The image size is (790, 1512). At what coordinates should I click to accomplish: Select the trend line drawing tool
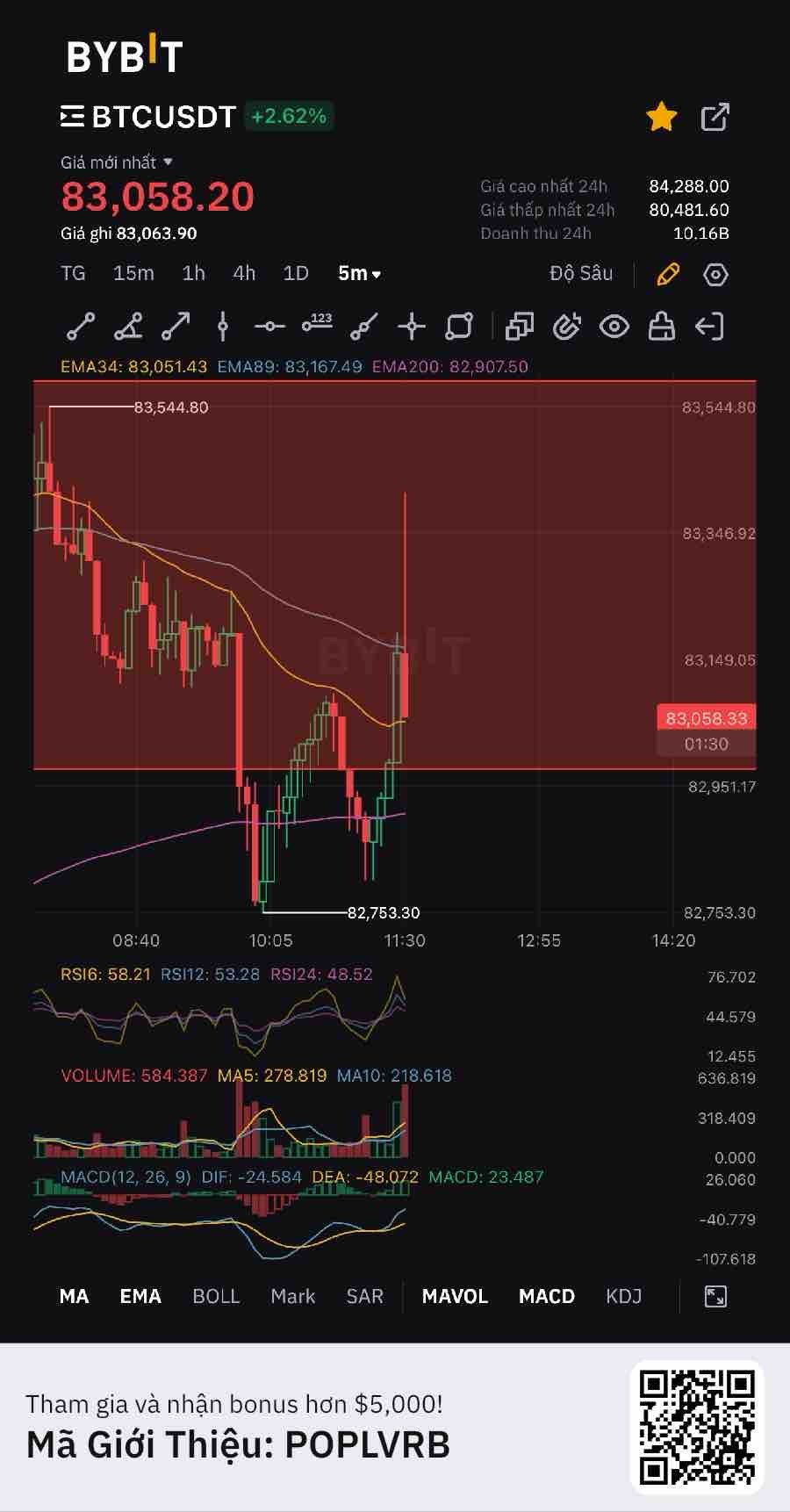pyautogui.click(x=81, y=327)
